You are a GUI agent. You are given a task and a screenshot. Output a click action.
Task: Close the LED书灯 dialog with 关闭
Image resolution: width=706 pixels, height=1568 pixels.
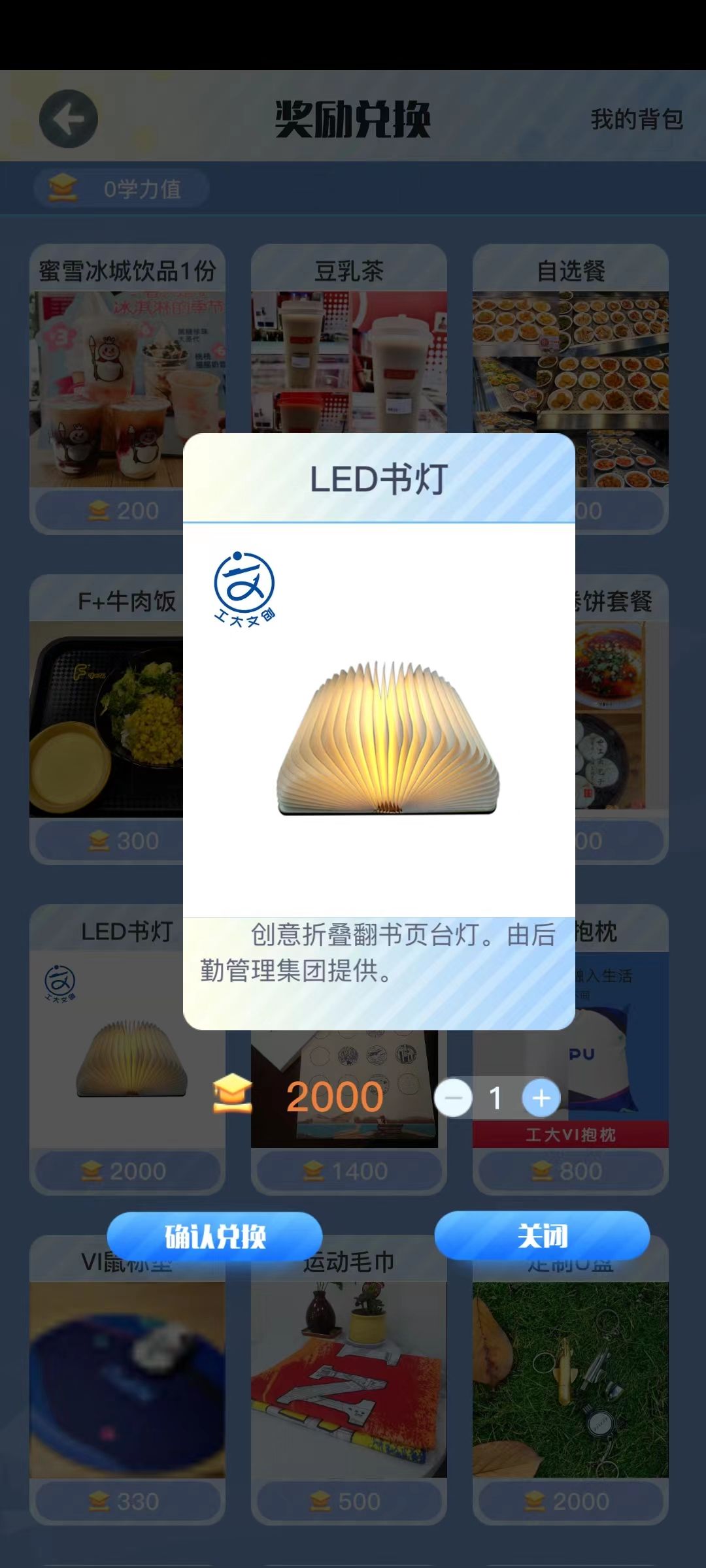coord(542,1235)
